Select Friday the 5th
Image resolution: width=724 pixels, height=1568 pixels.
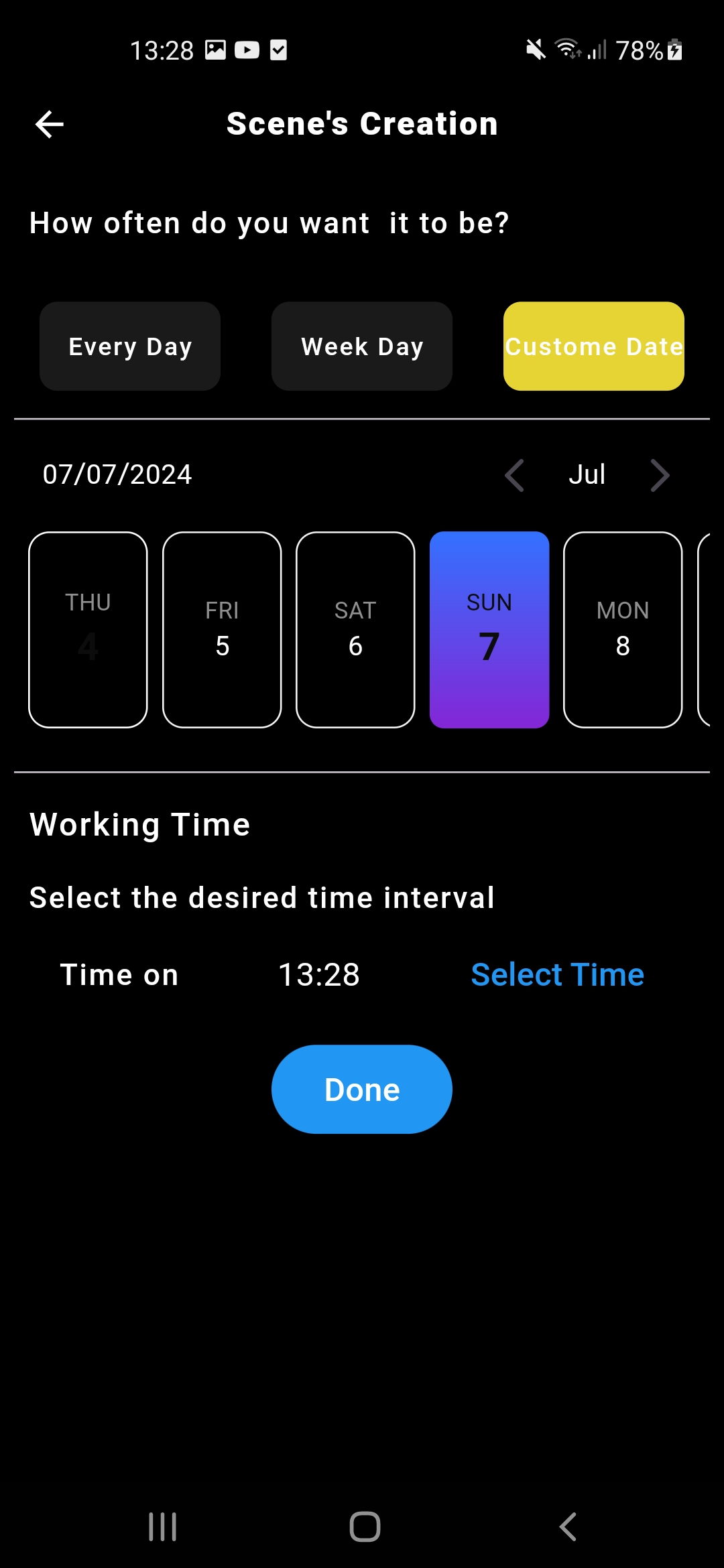pyautogui.click(x=222, y=629)
